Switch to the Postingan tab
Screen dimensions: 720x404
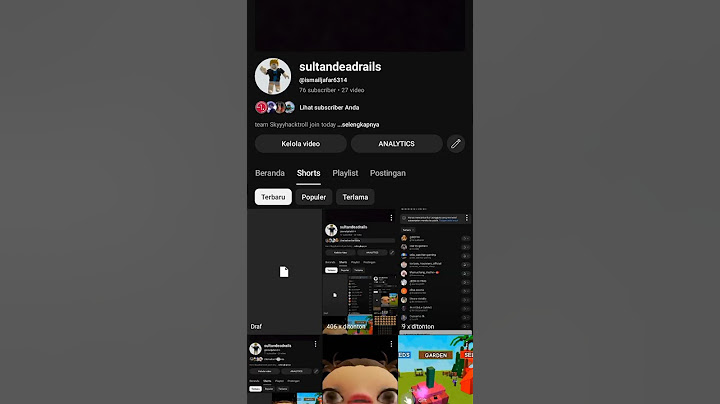387,173
